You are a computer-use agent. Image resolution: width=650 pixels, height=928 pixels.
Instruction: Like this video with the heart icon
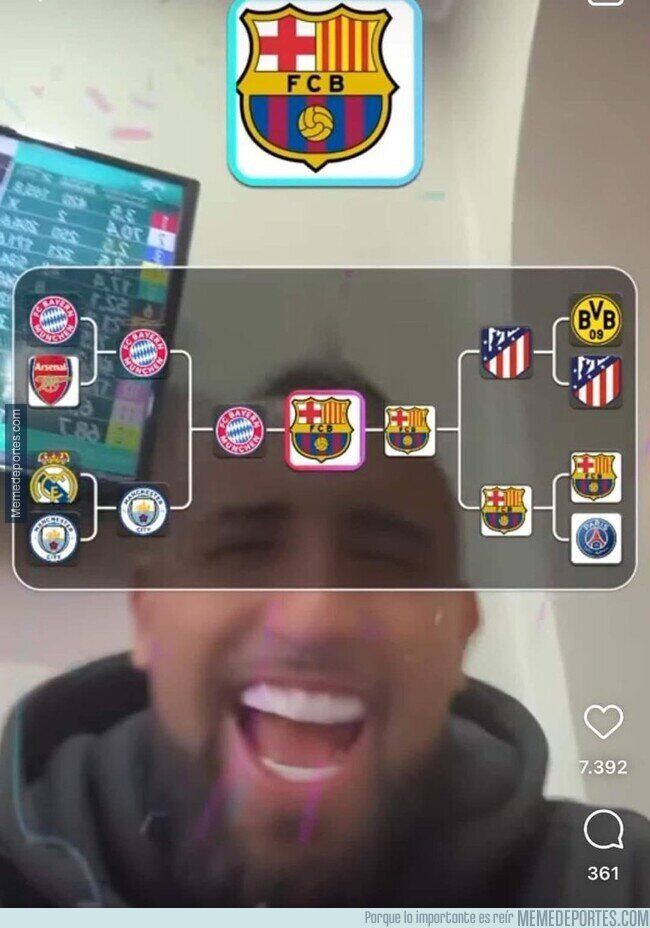click(x=603, y=722)
